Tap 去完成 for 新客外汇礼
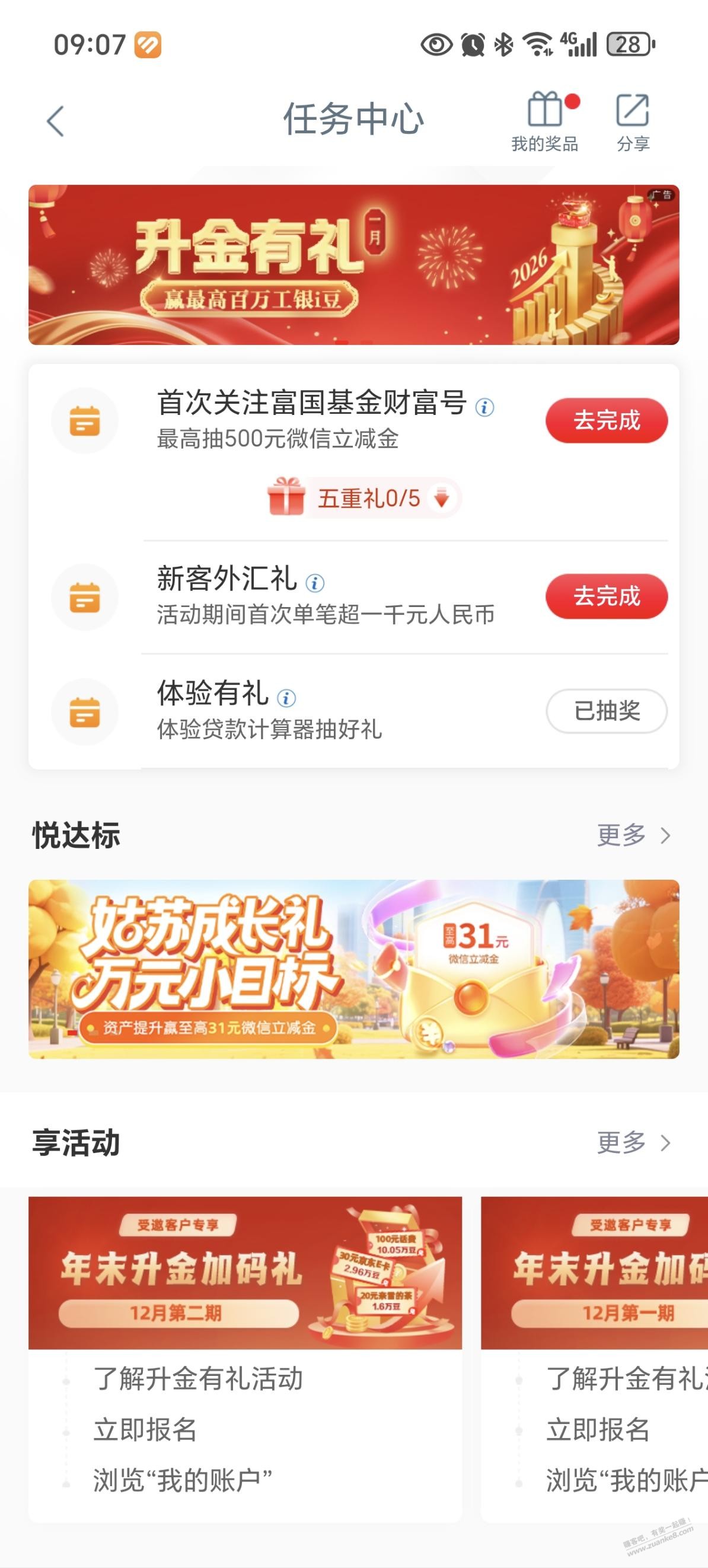 pyautogui.click(x=607, y=596)
